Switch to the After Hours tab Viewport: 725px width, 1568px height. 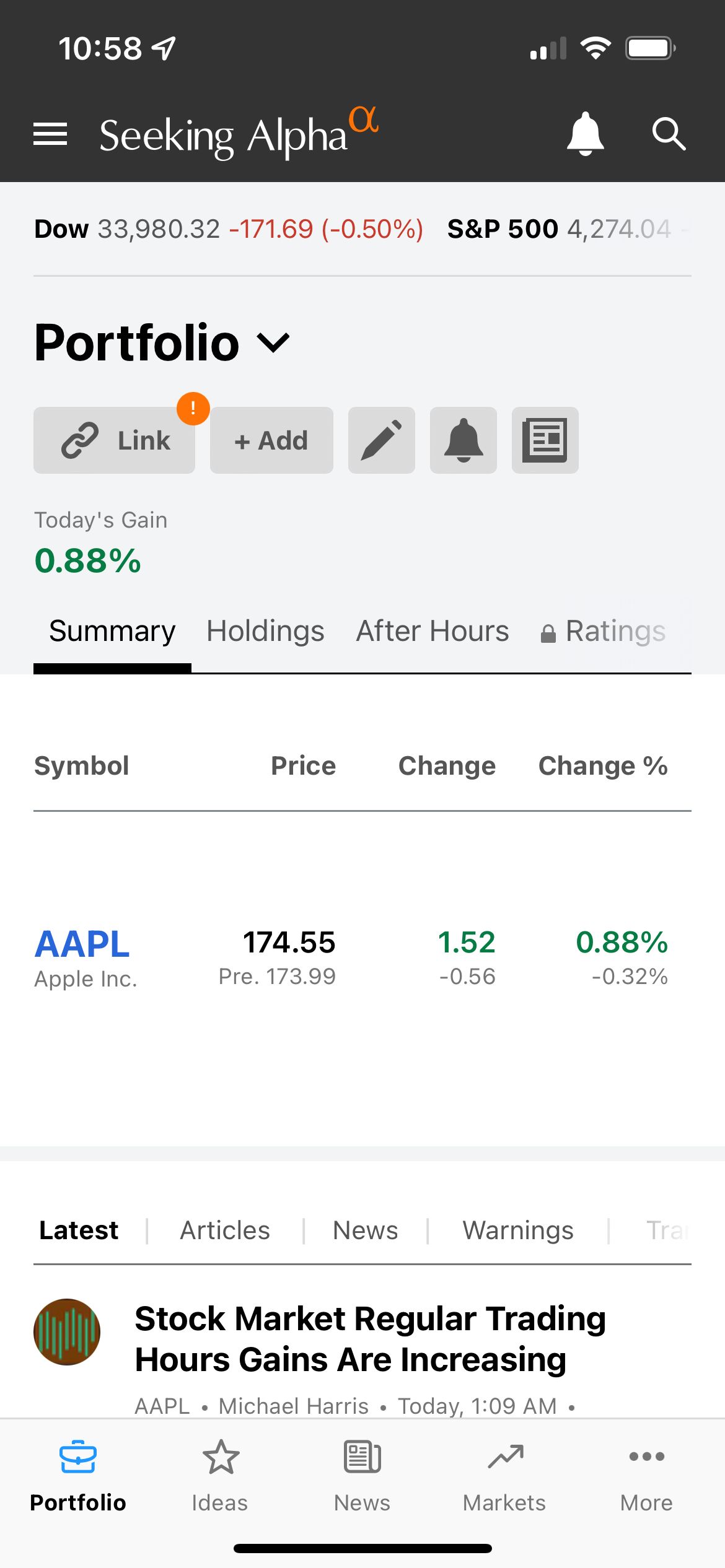pos(433,631)
